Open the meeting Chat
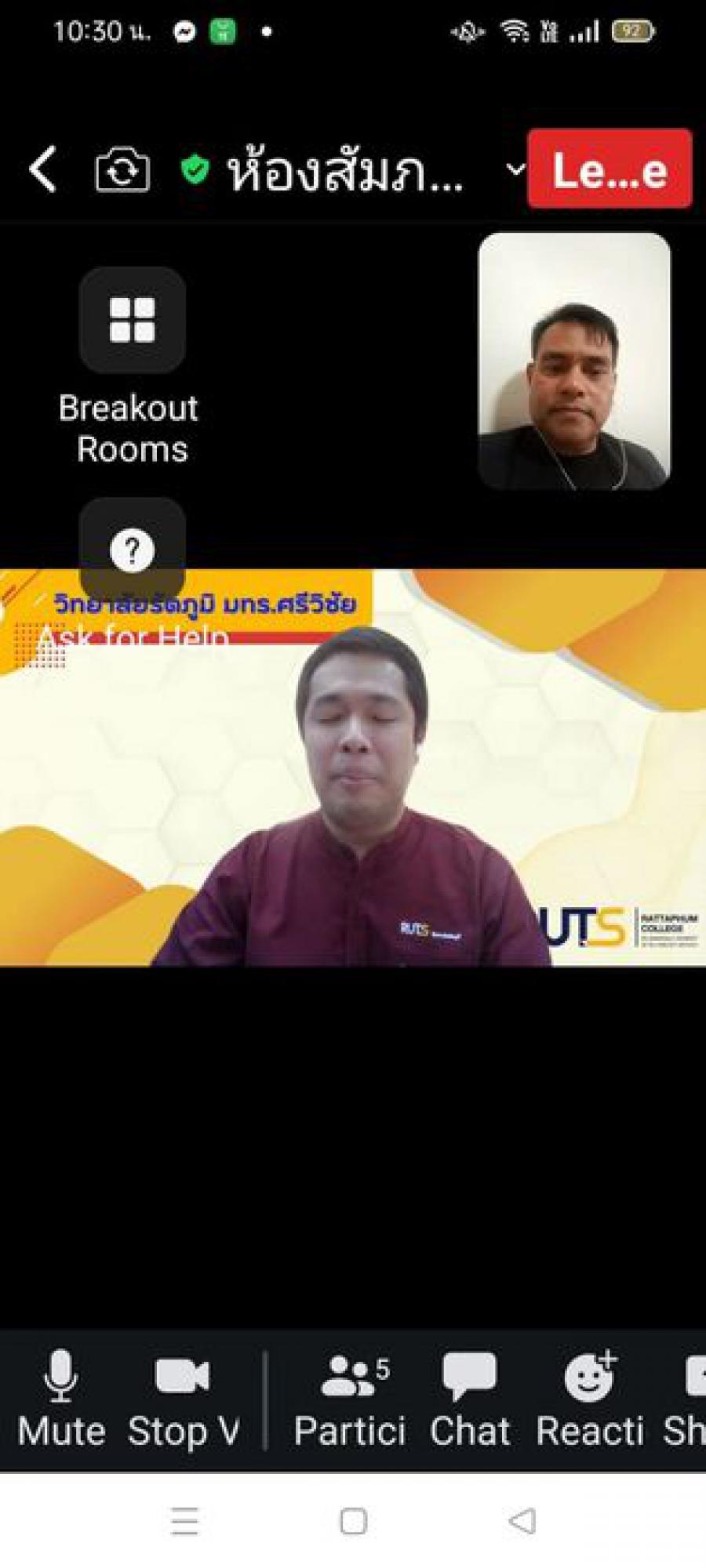Viewport: 706px width, 1568px height. coord(469,1399)
